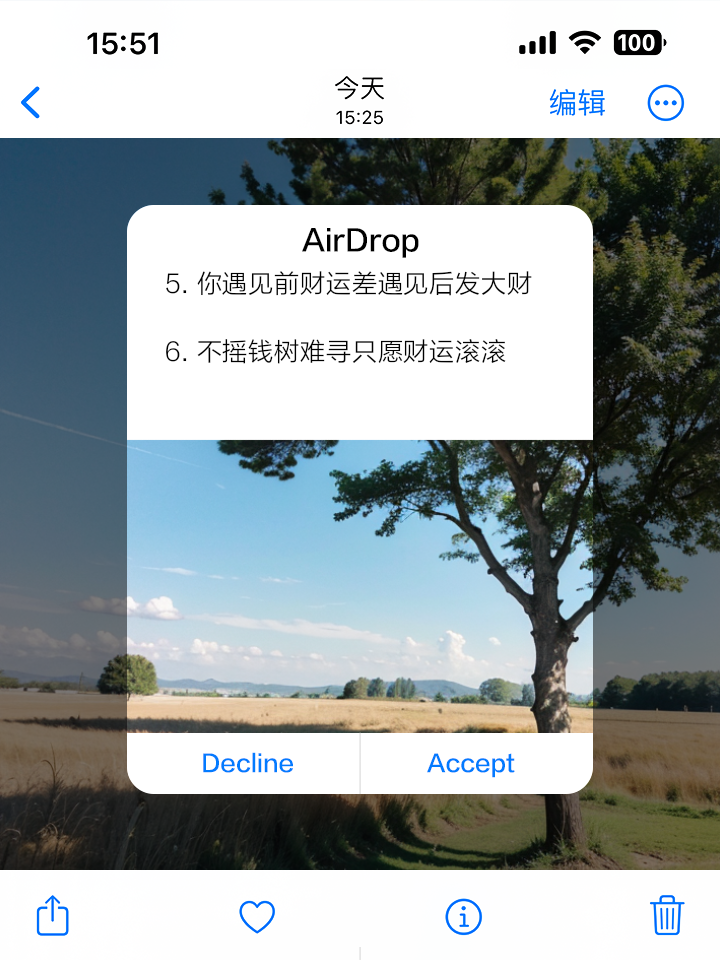Accept the AirDrop request
Viewport: 720px width, 960px height.
471,763
